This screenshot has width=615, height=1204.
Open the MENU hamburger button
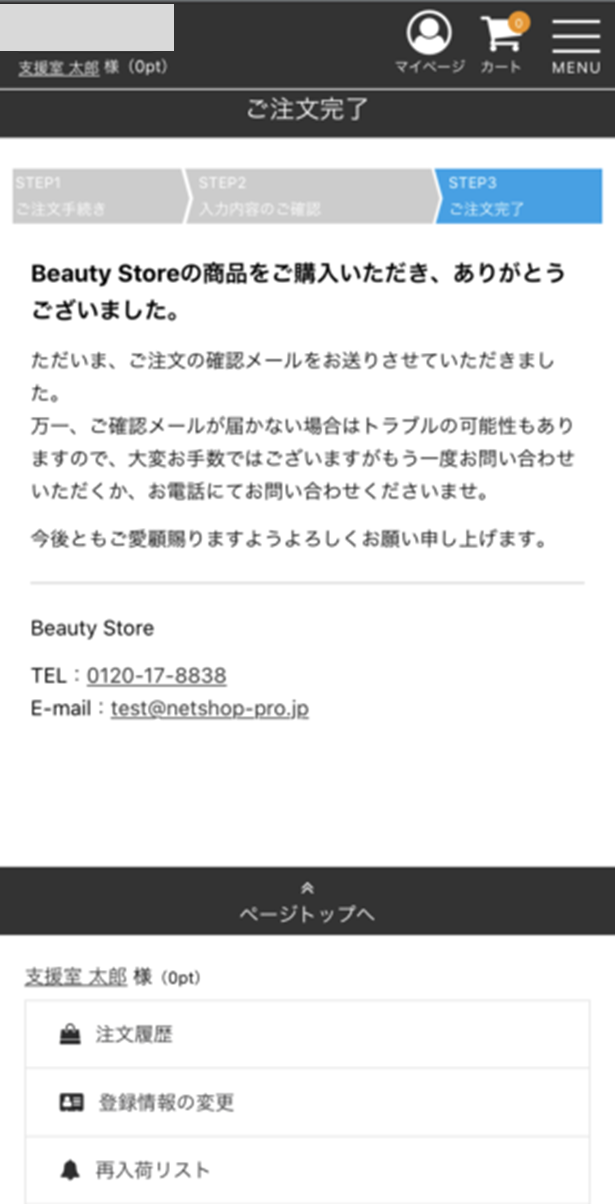(x=576, y=44)
